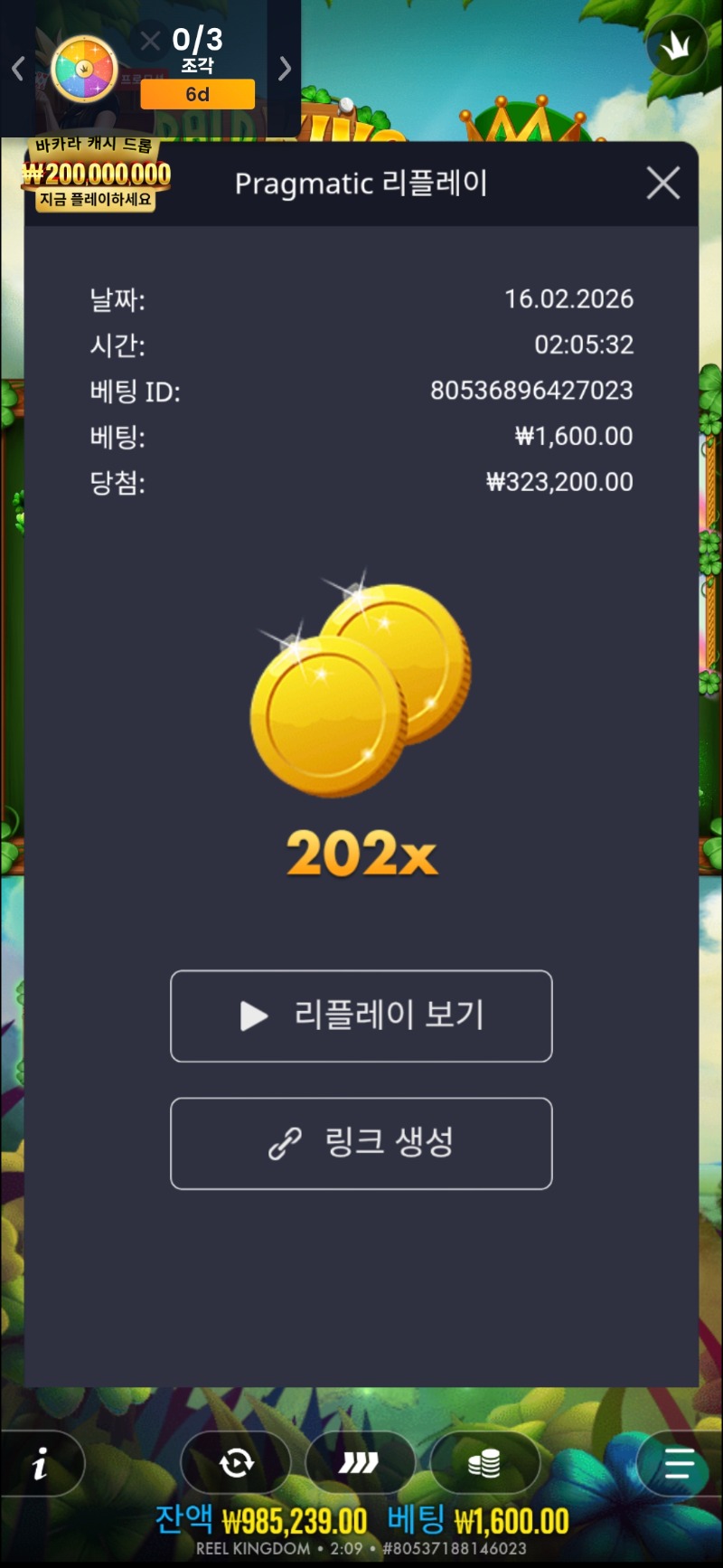Image resolution: width=723 pixels, height=1568 pixels.
Task: Generate a share link with 링크 생성
Action: click(361, 1143)
